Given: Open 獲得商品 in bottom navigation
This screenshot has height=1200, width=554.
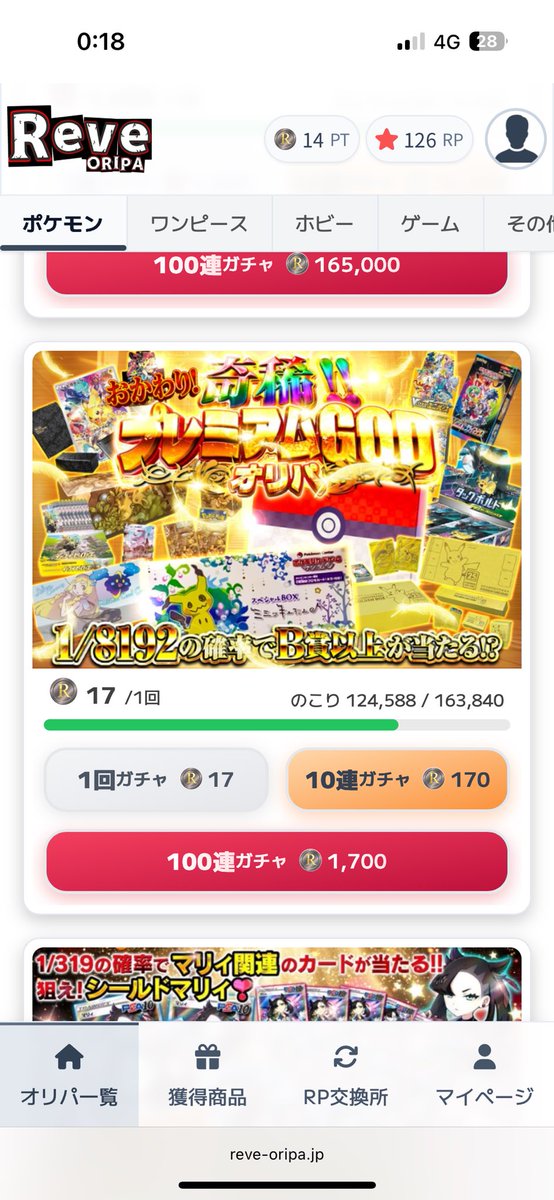Looking at the screenshot, I should (x=207, y=1075).
